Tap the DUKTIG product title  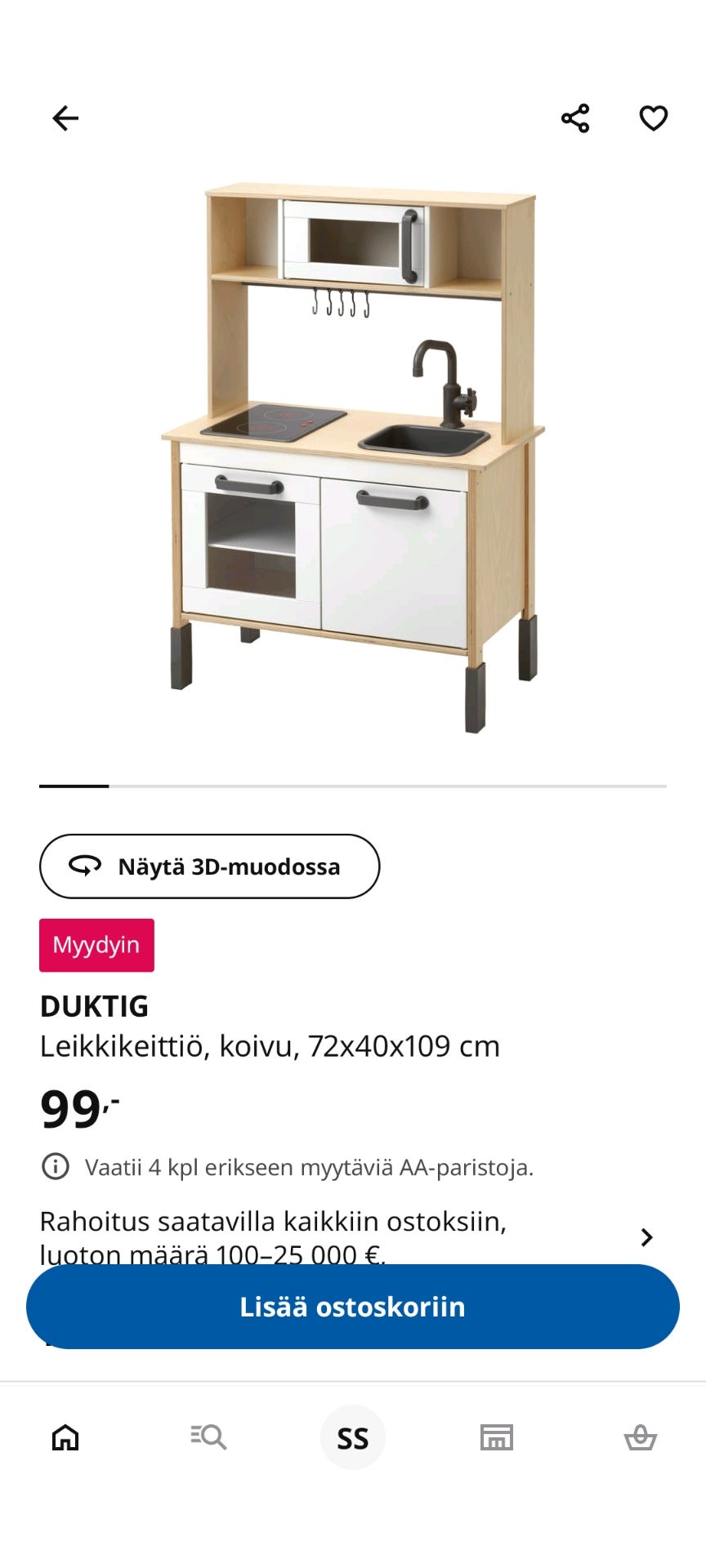(95, 1007)
